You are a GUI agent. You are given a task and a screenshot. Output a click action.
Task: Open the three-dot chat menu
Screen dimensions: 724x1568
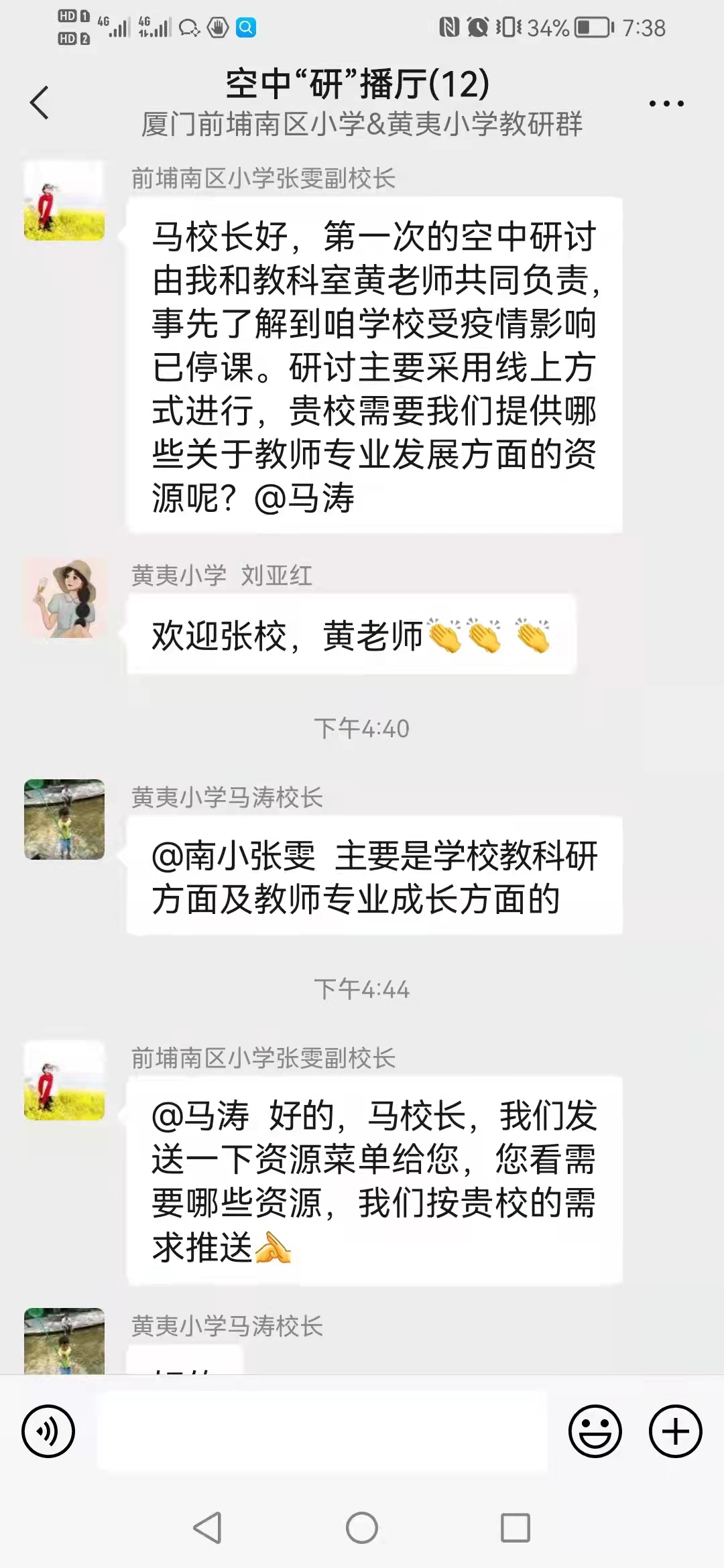666,103
